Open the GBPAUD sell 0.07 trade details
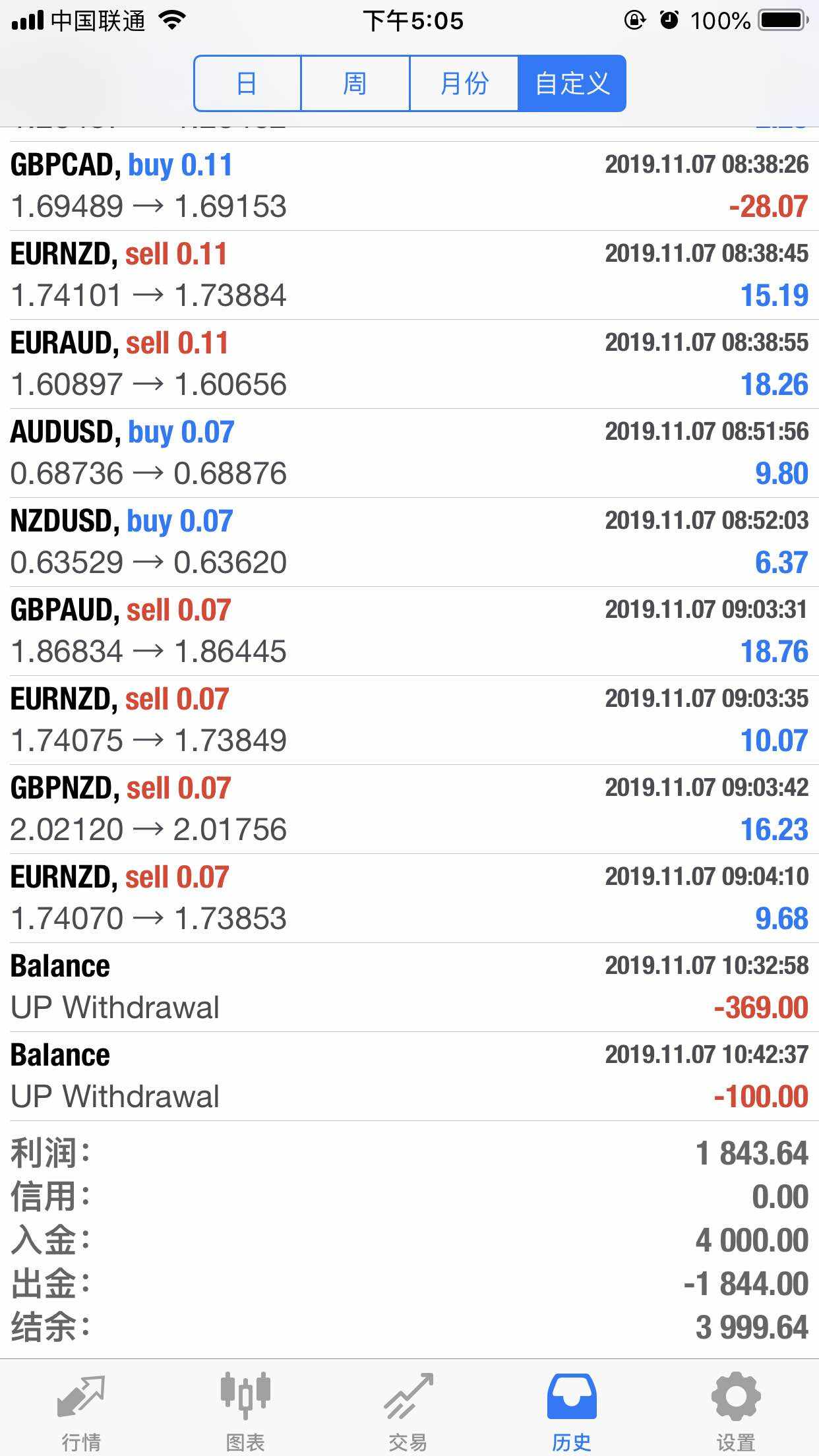This screenshot has width=819, height=1456. (x=409, y=631)
